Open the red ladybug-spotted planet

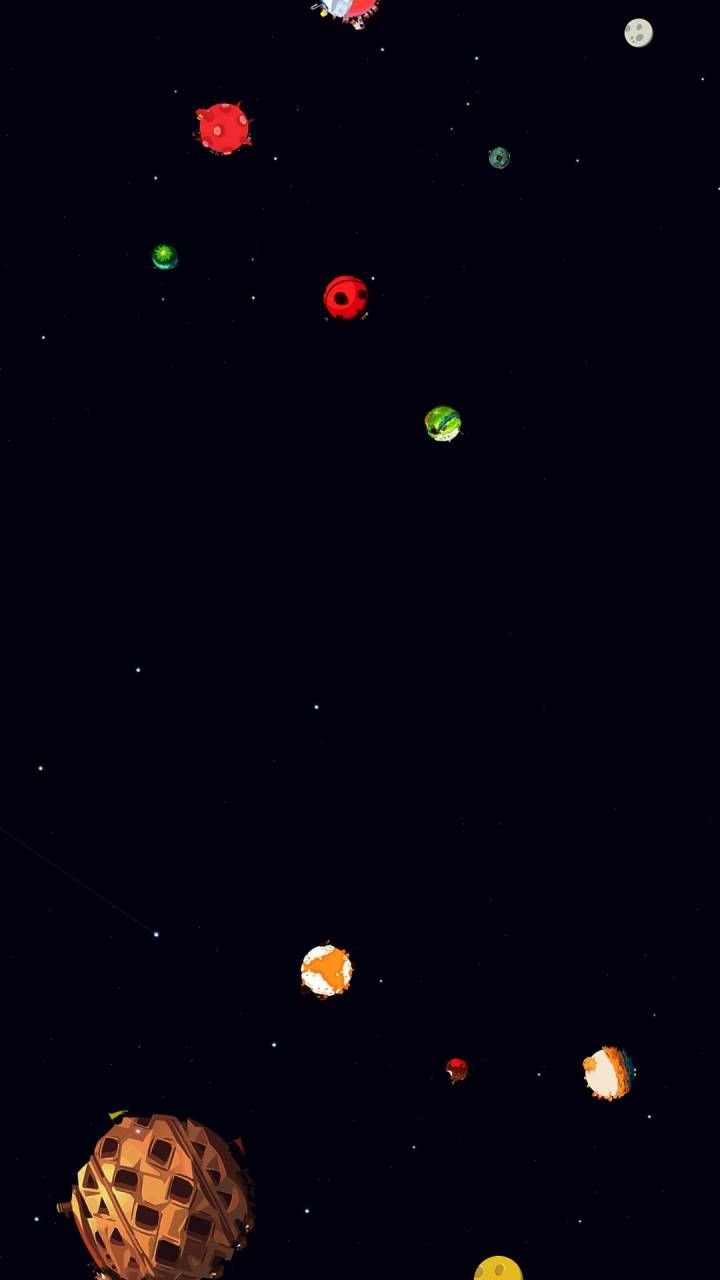coord(346,298)
